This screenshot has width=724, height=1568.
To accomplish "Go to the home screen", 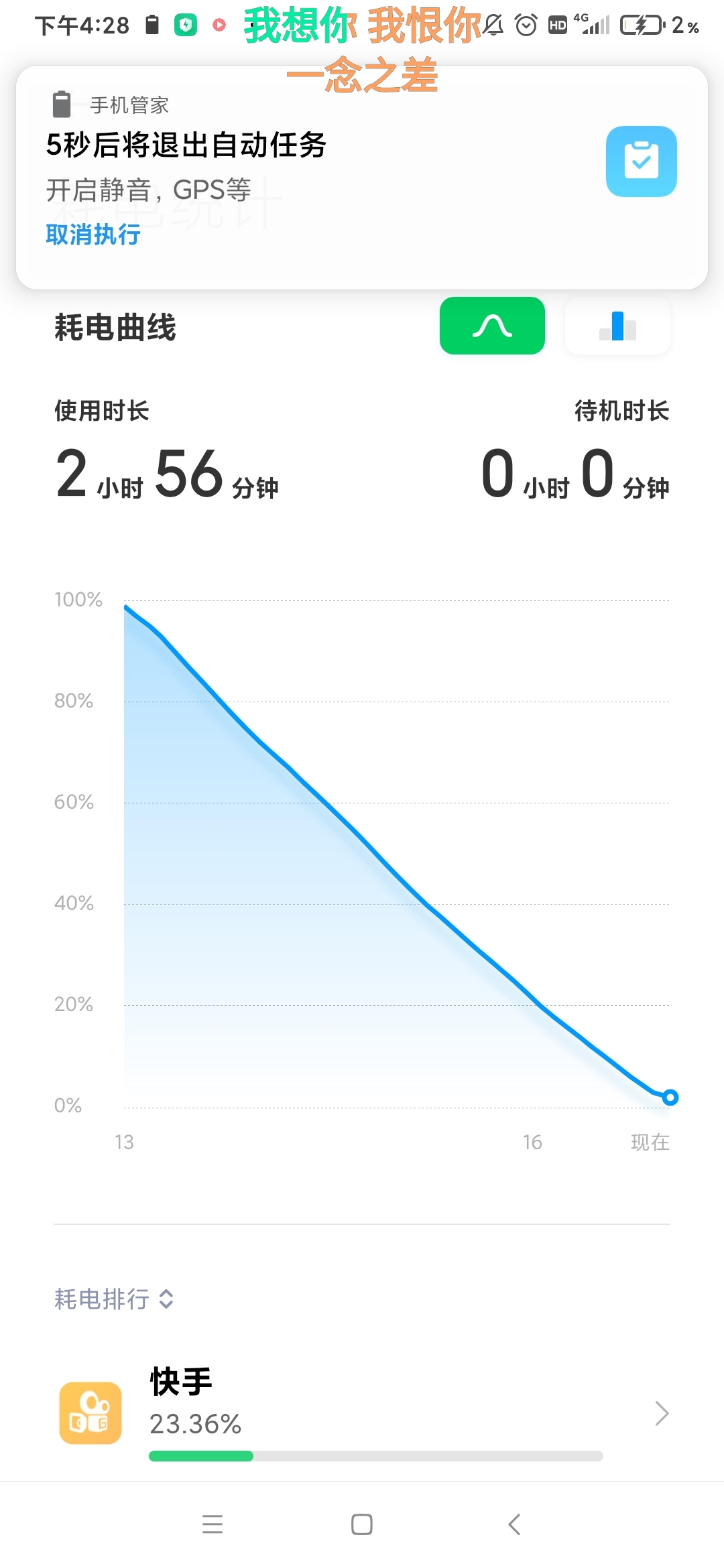I will pyautogui.click(x=362, y=1524).
